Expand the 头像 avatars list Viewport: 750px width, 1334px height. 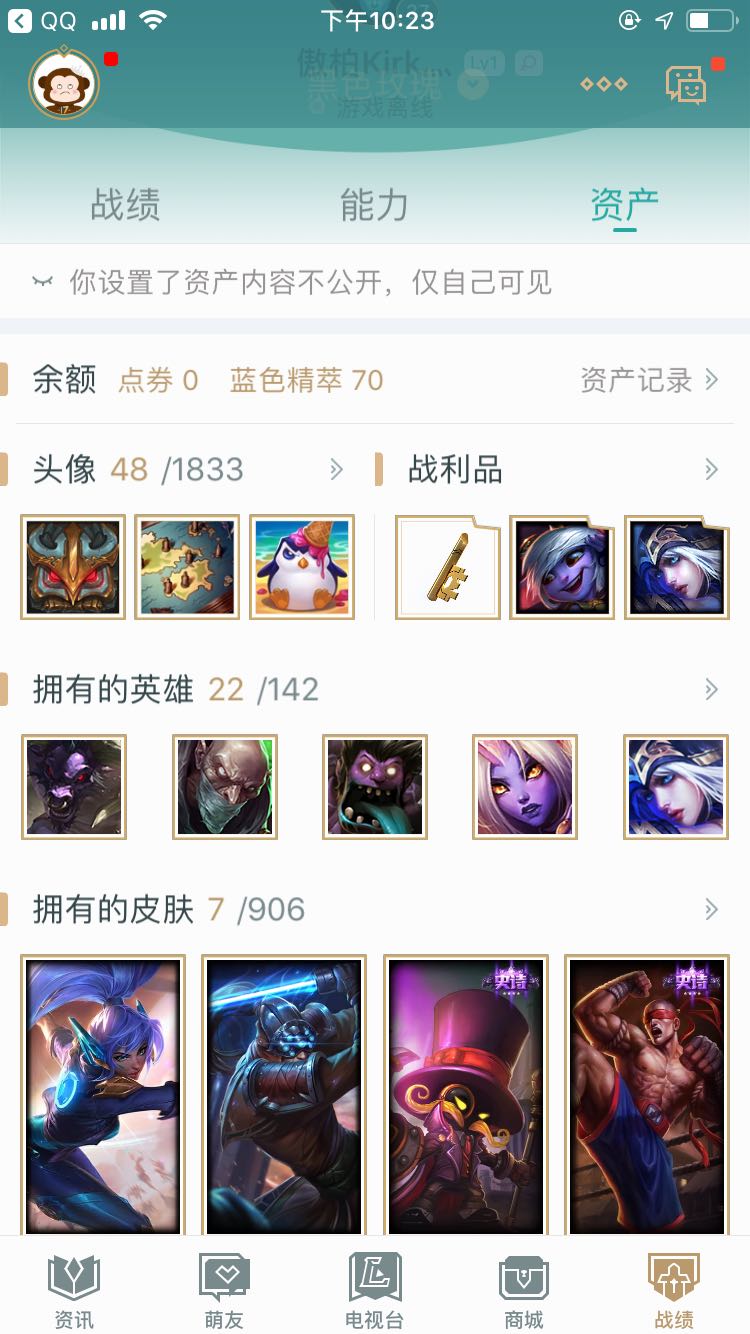coord(336,469)
